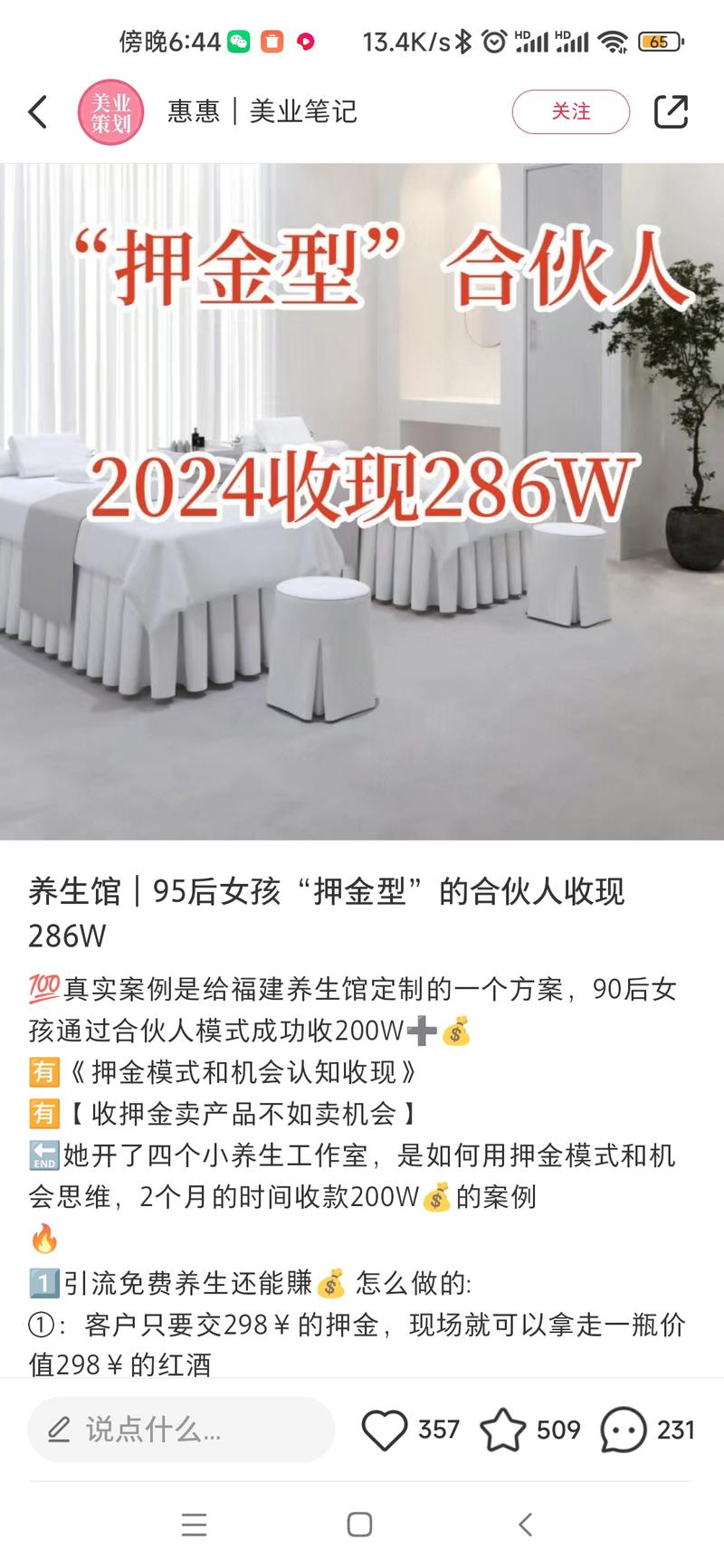Tap the collect count 509
Viewport: 724px width, 1568px height.
point(559,1430)
